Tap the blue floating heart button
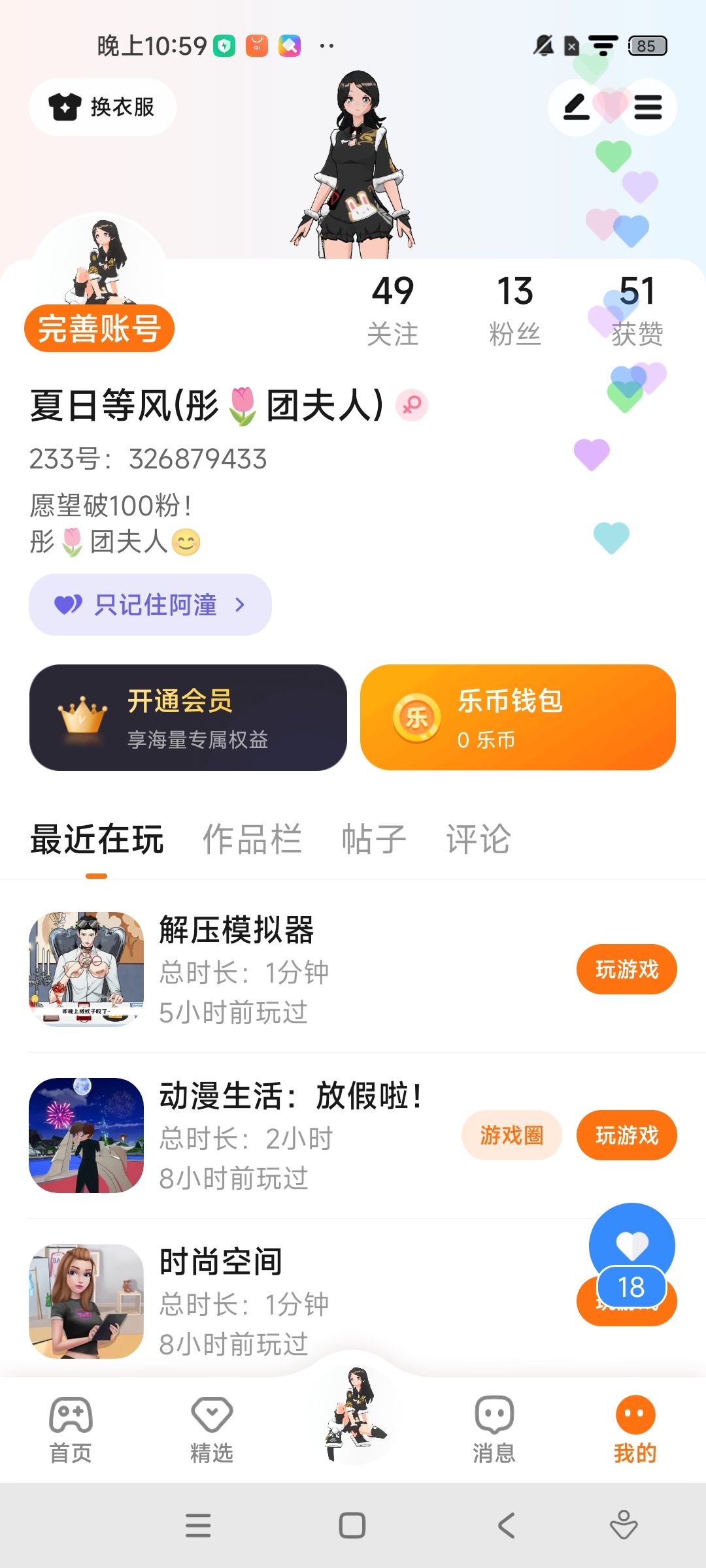The width and height of the screenshot is (706, 1568). pyautogui.click(x=631, y=1244)
